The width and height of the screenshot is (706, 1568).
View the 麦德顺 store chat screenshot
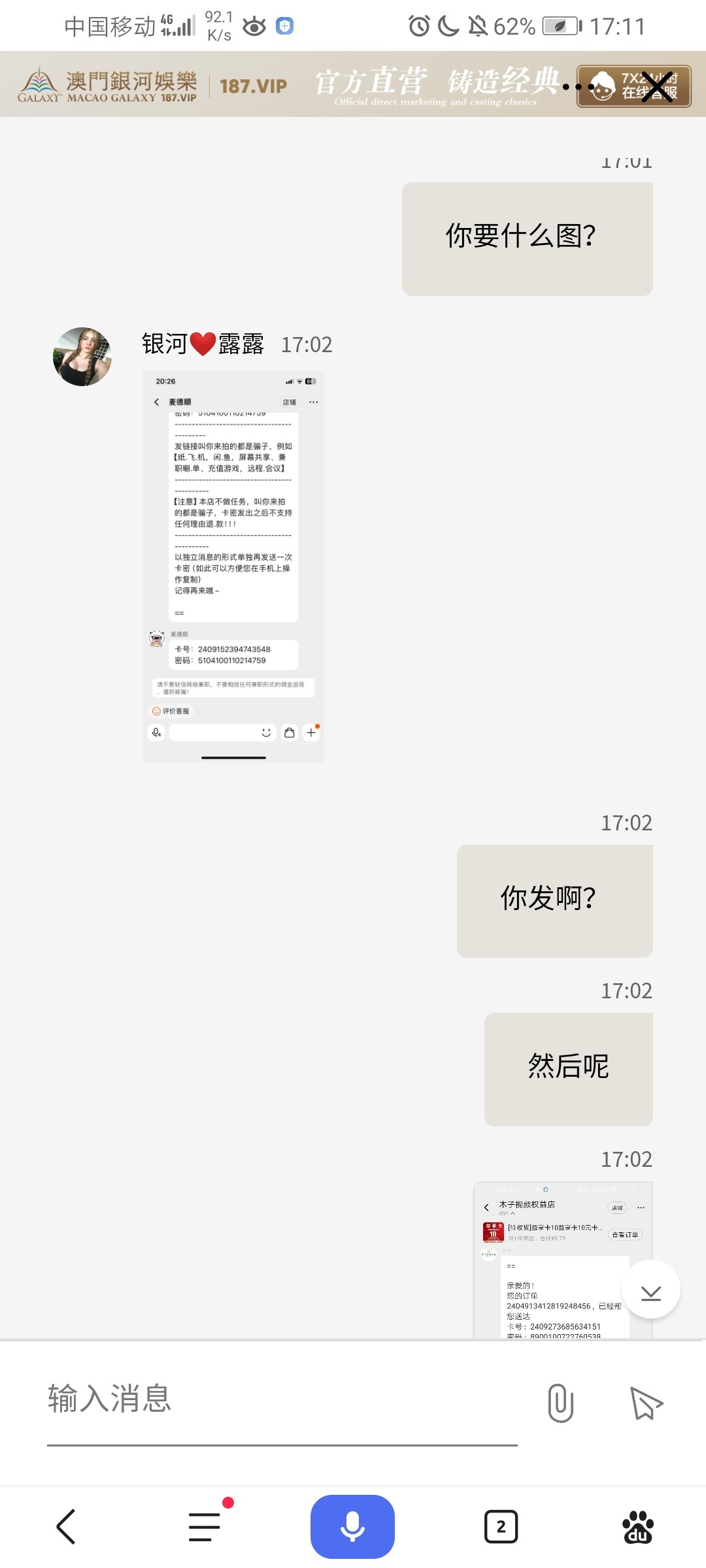tap(233, 565)
